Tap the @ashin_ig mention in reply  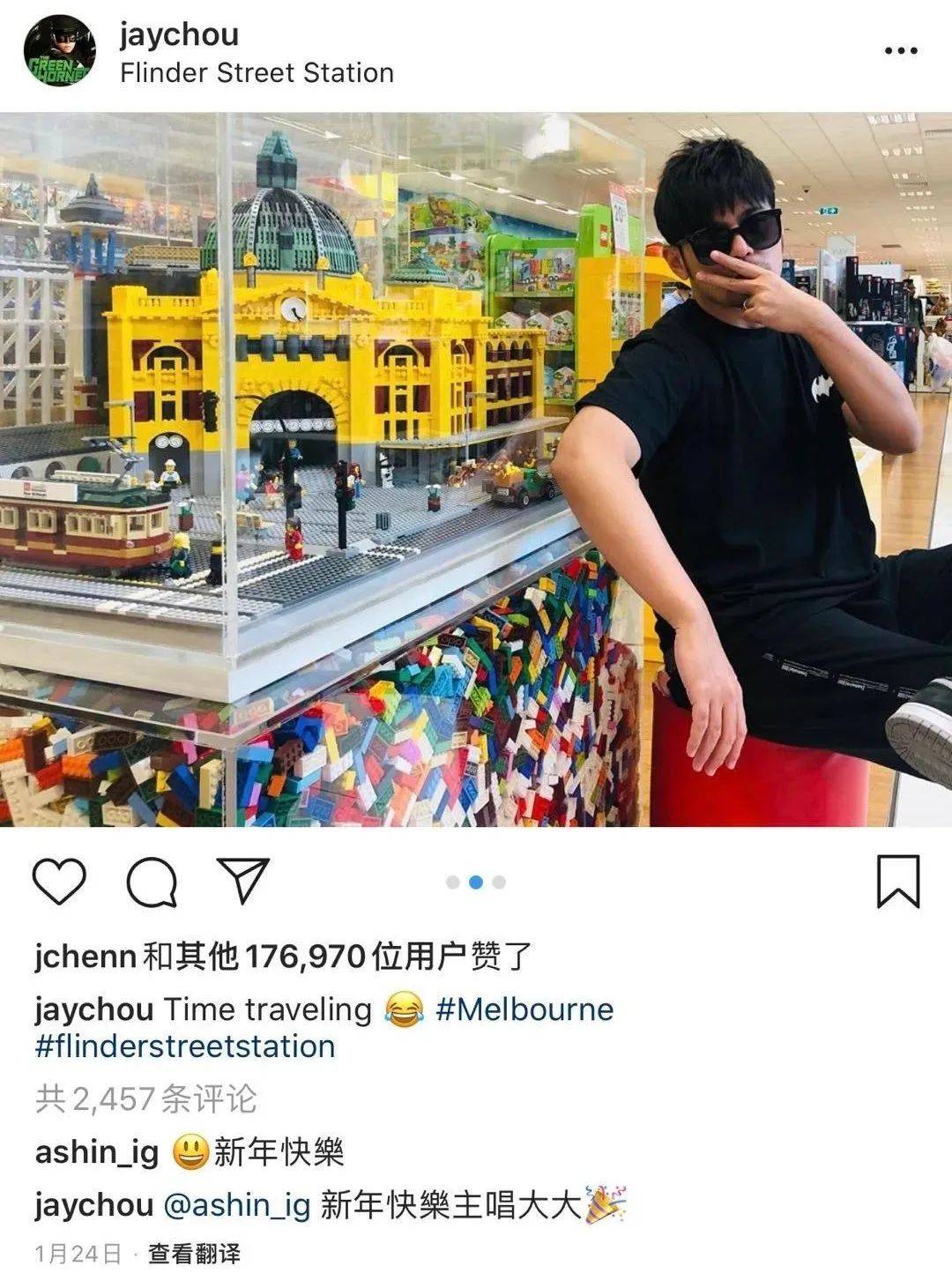[x=237, y=1205]
